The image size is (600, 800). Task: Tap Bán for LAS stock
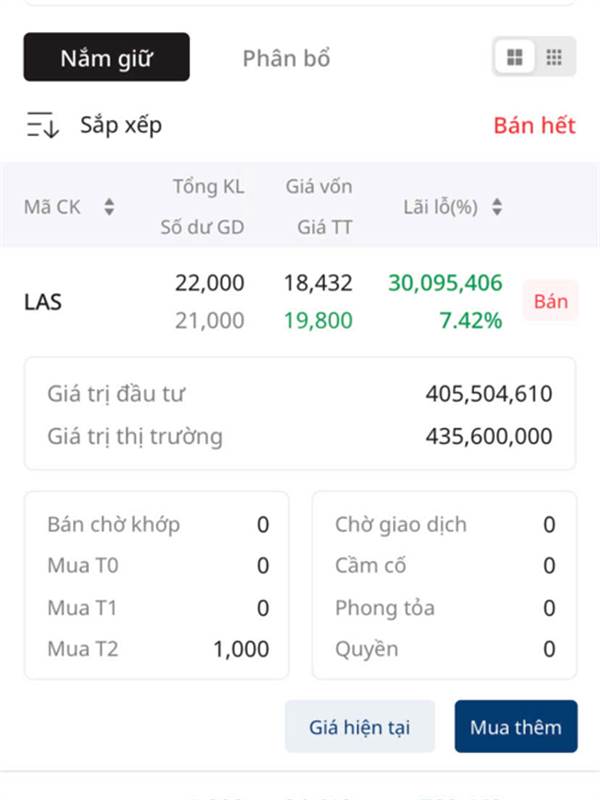551,301
